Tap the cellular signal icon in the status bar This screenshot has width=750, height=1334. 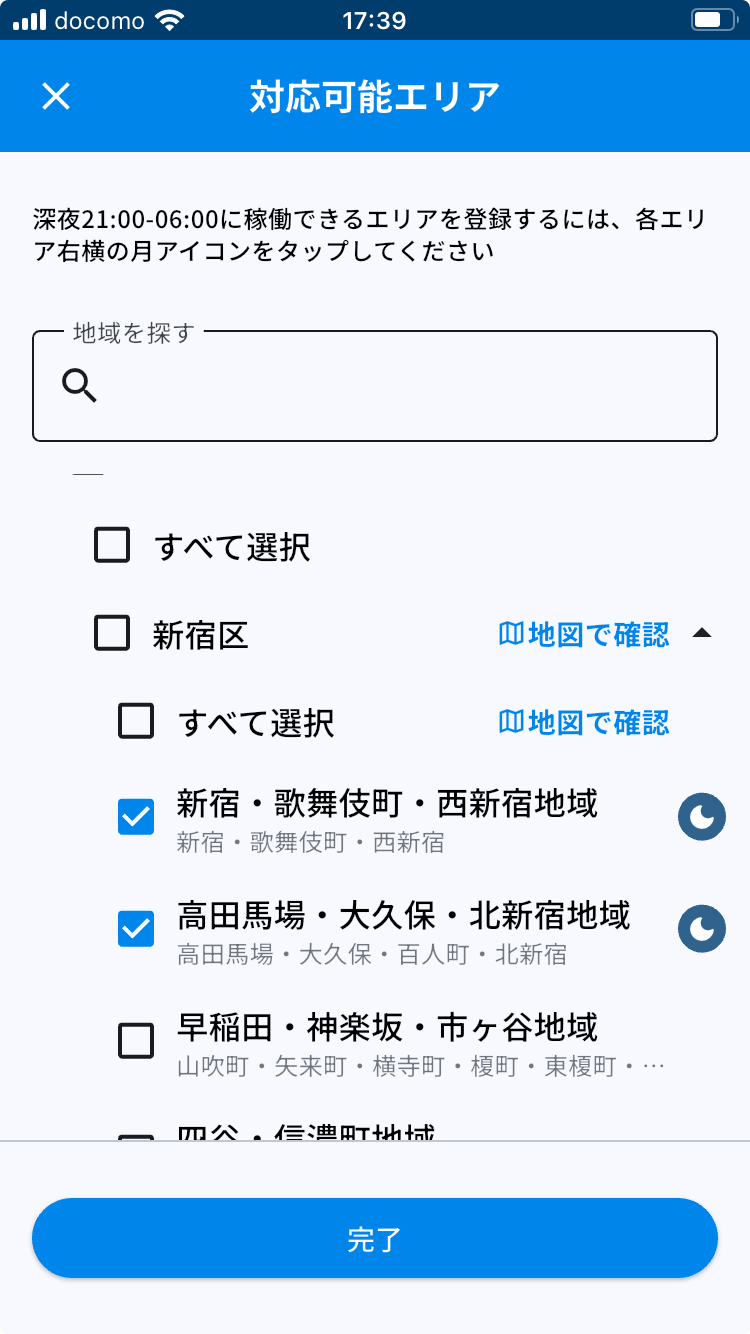tap(32, 18)
